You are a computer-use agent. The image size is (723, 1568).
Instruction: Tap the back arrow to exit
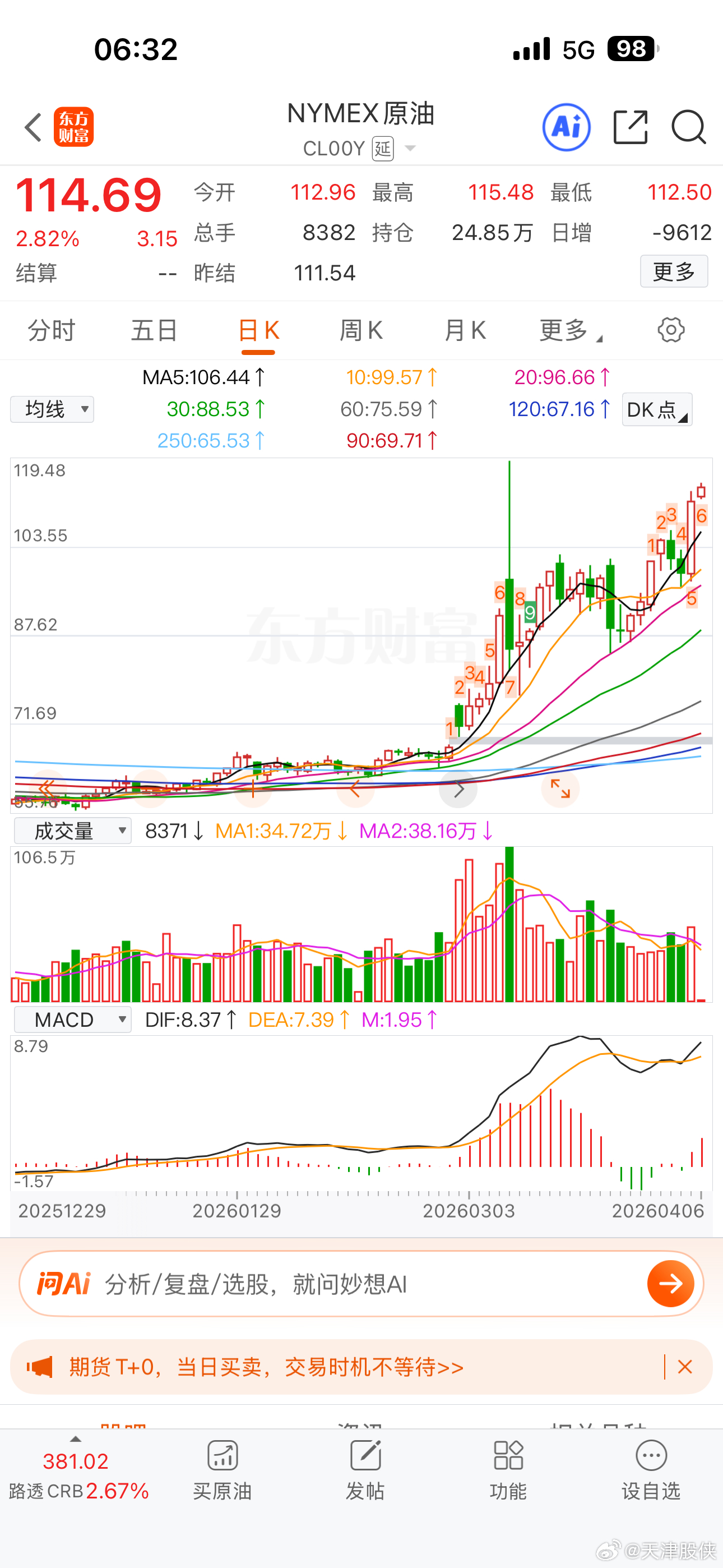pos(33,127)
